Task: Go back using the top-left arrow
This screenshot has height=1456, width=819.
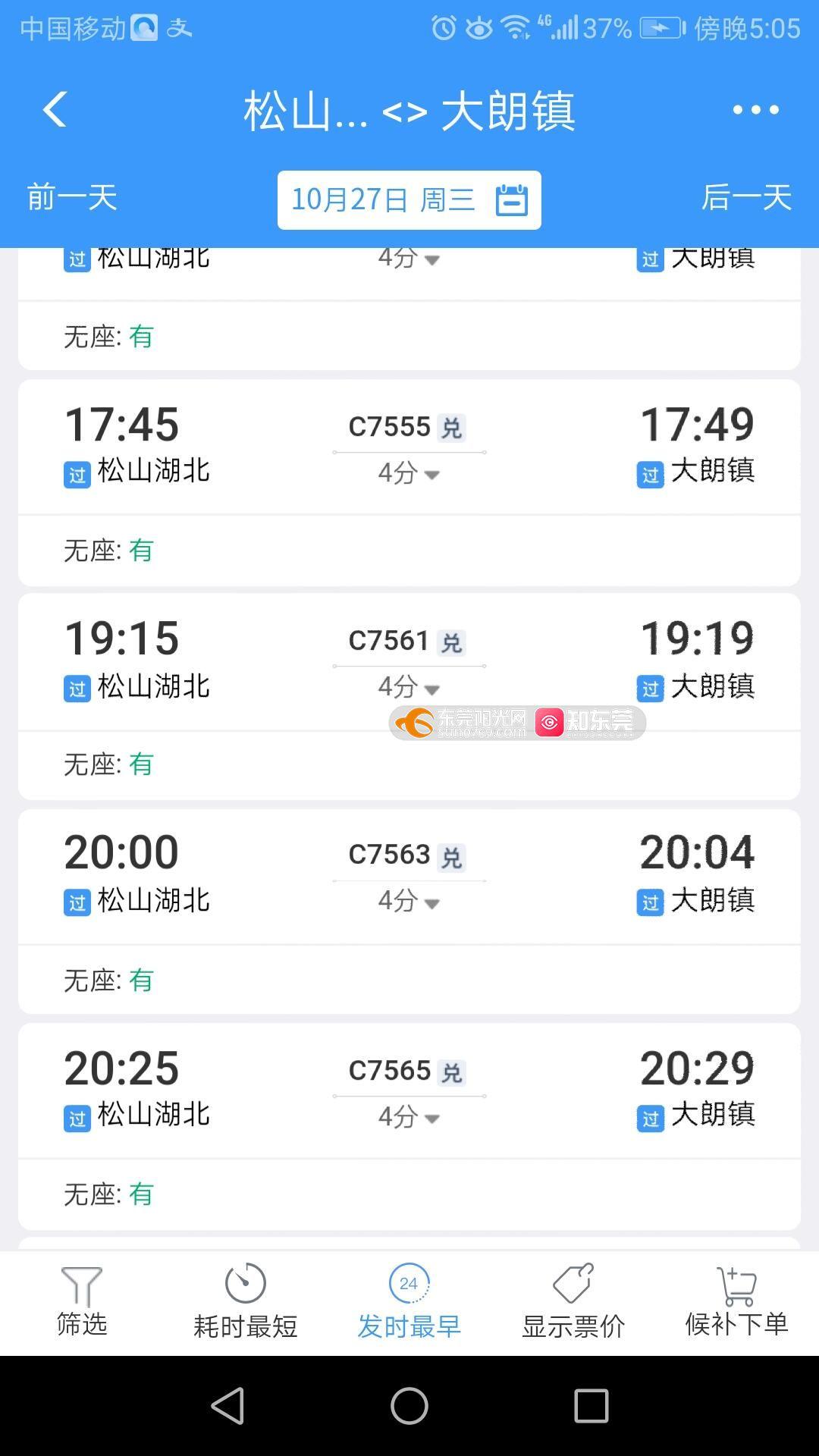Action: (55, 110)
